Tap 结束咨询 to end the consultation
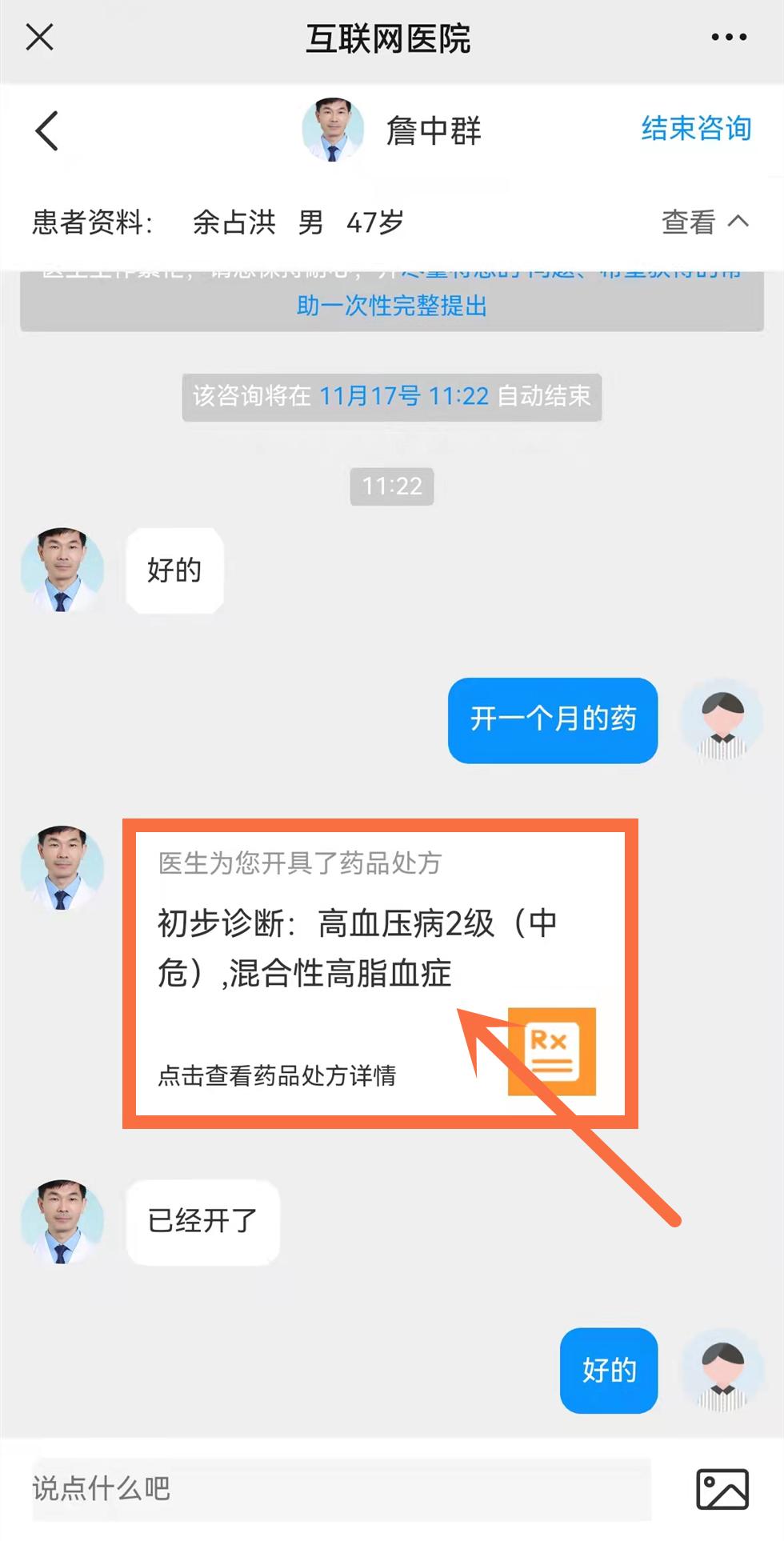Screen dimensions: 784x1541 coord(695,129)
